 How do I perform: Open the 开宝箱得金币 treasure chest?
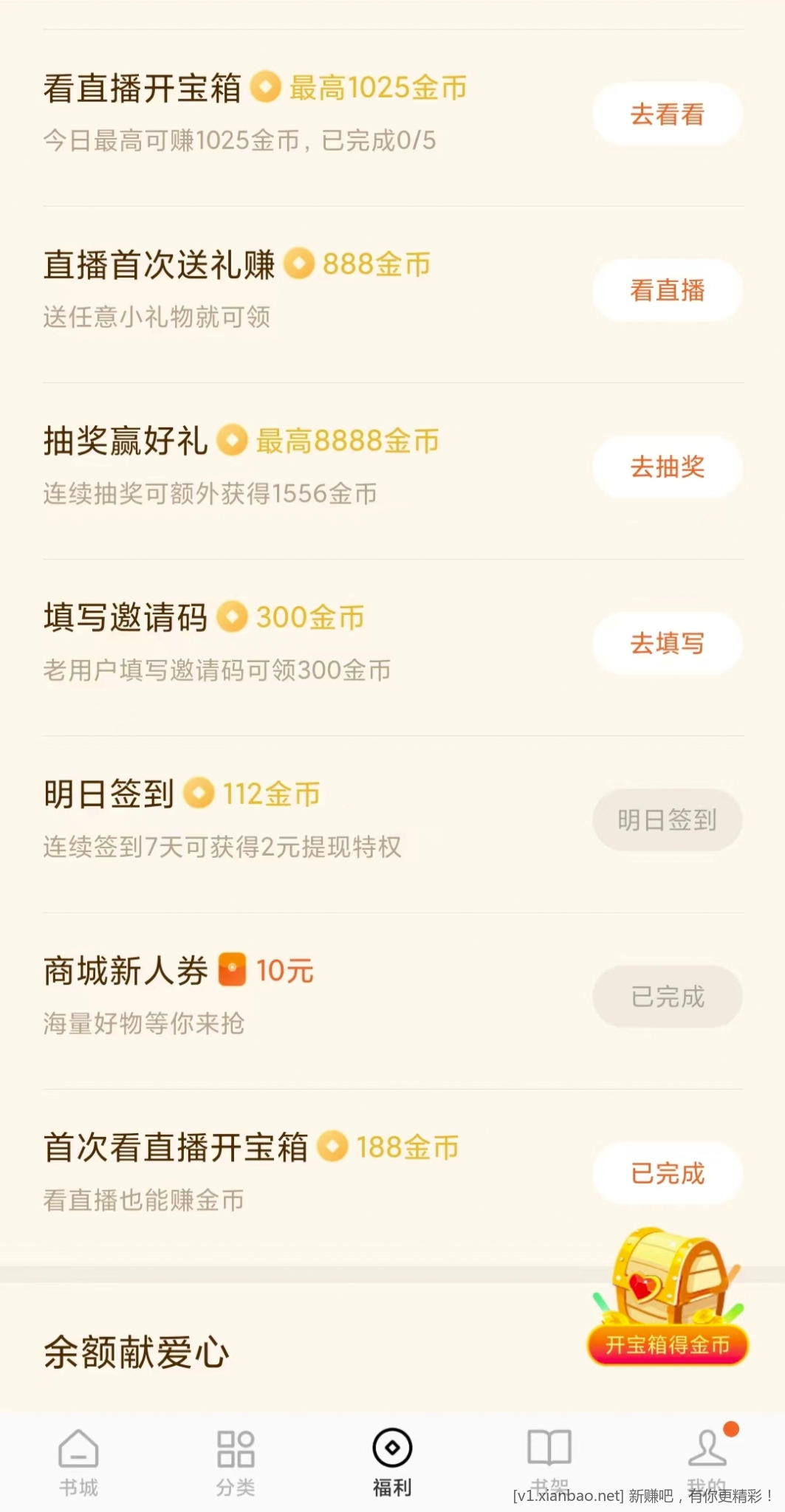668,1299
